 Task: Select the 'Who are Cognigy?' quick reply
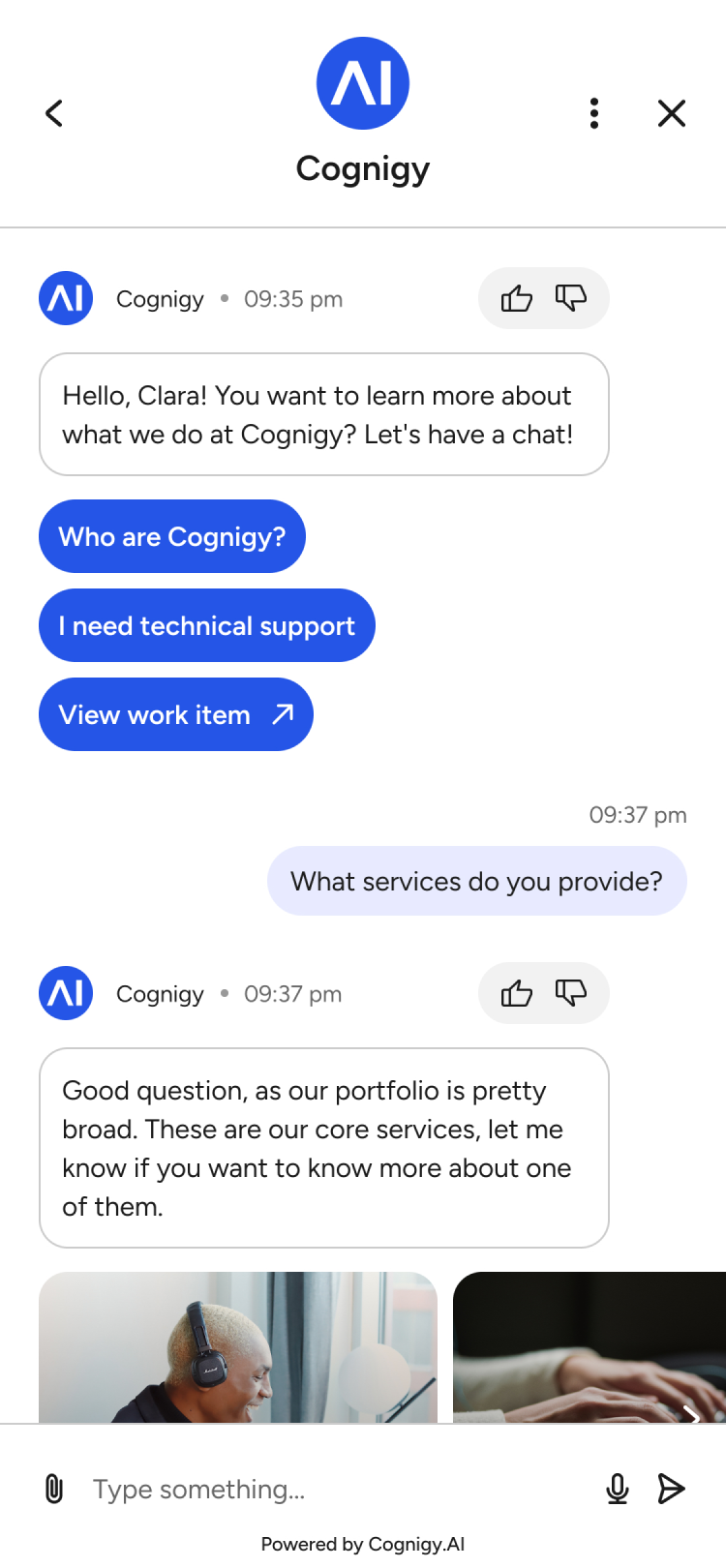point(171,536)
